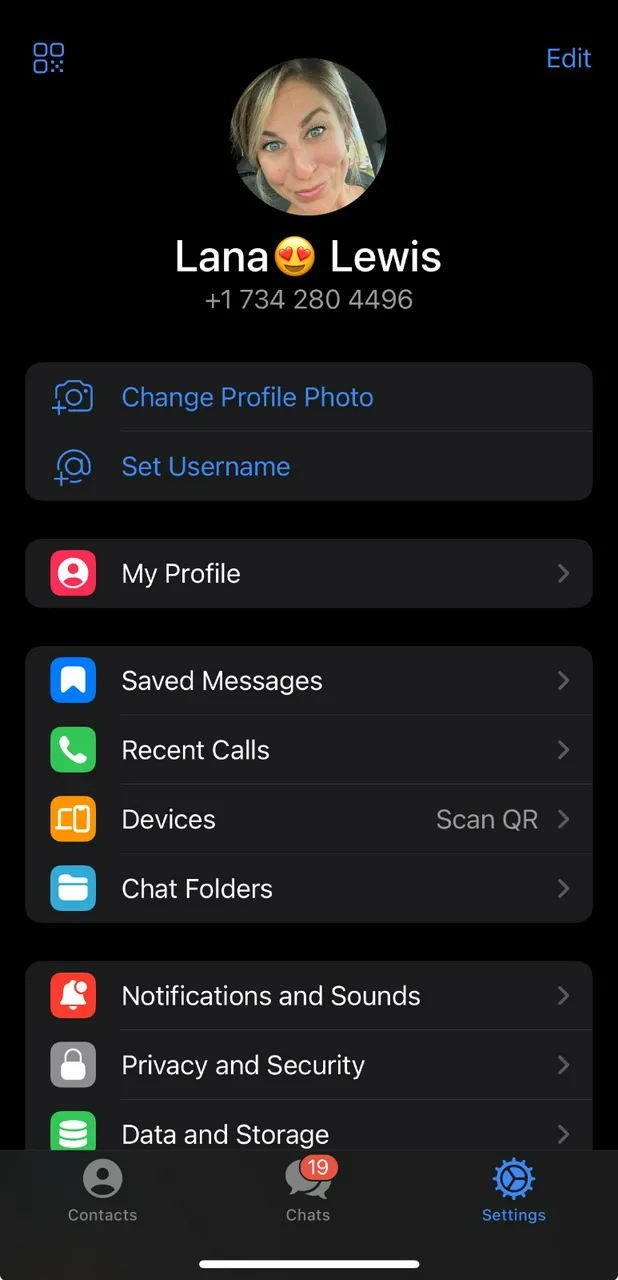Select Set Username
Viewport: 618px width, 1280px height.
(x=205, y=466)
